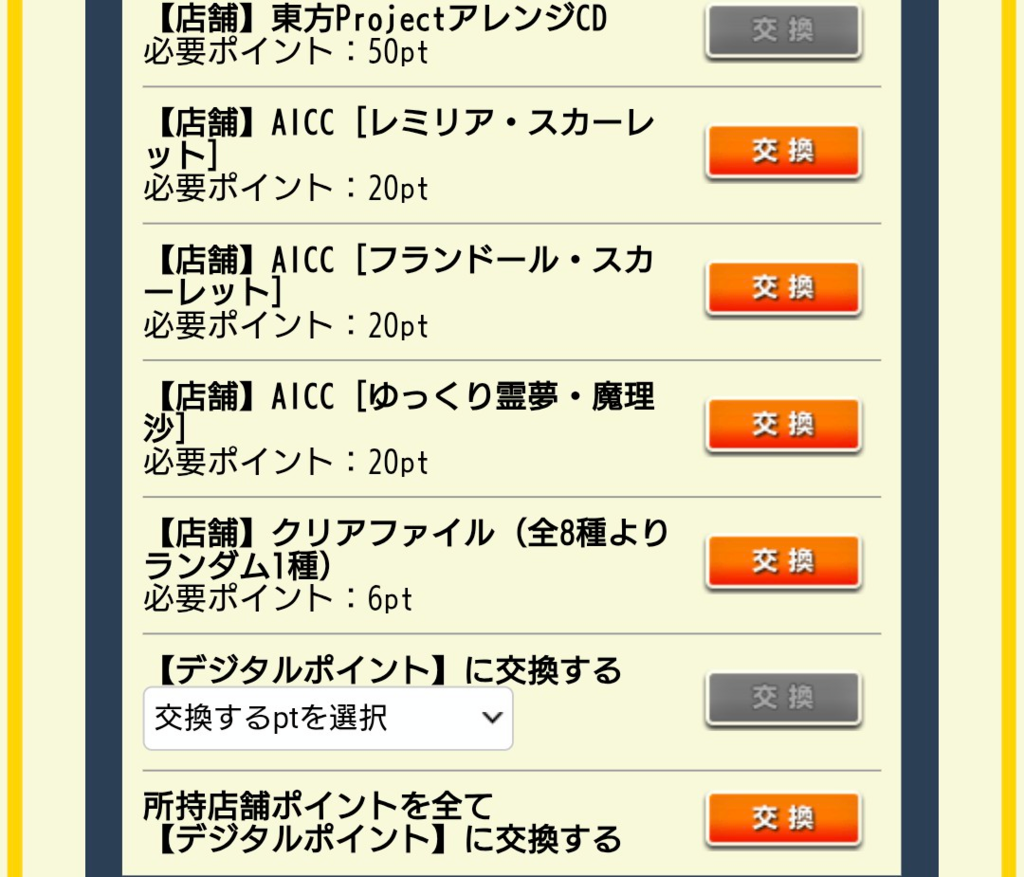This screenshot has height=877, width=1024.
Task: Exchange all 所持店舗ポイント to デジタルポイント
Action: tap(783, 819)
